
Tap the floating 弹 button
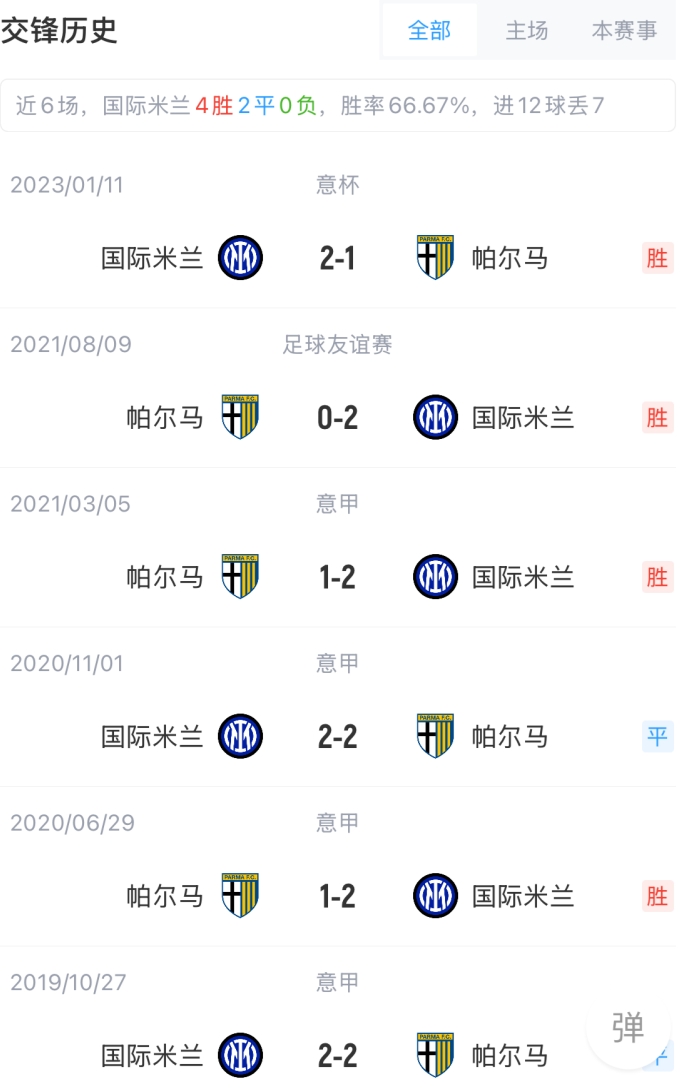[628, 1027]
